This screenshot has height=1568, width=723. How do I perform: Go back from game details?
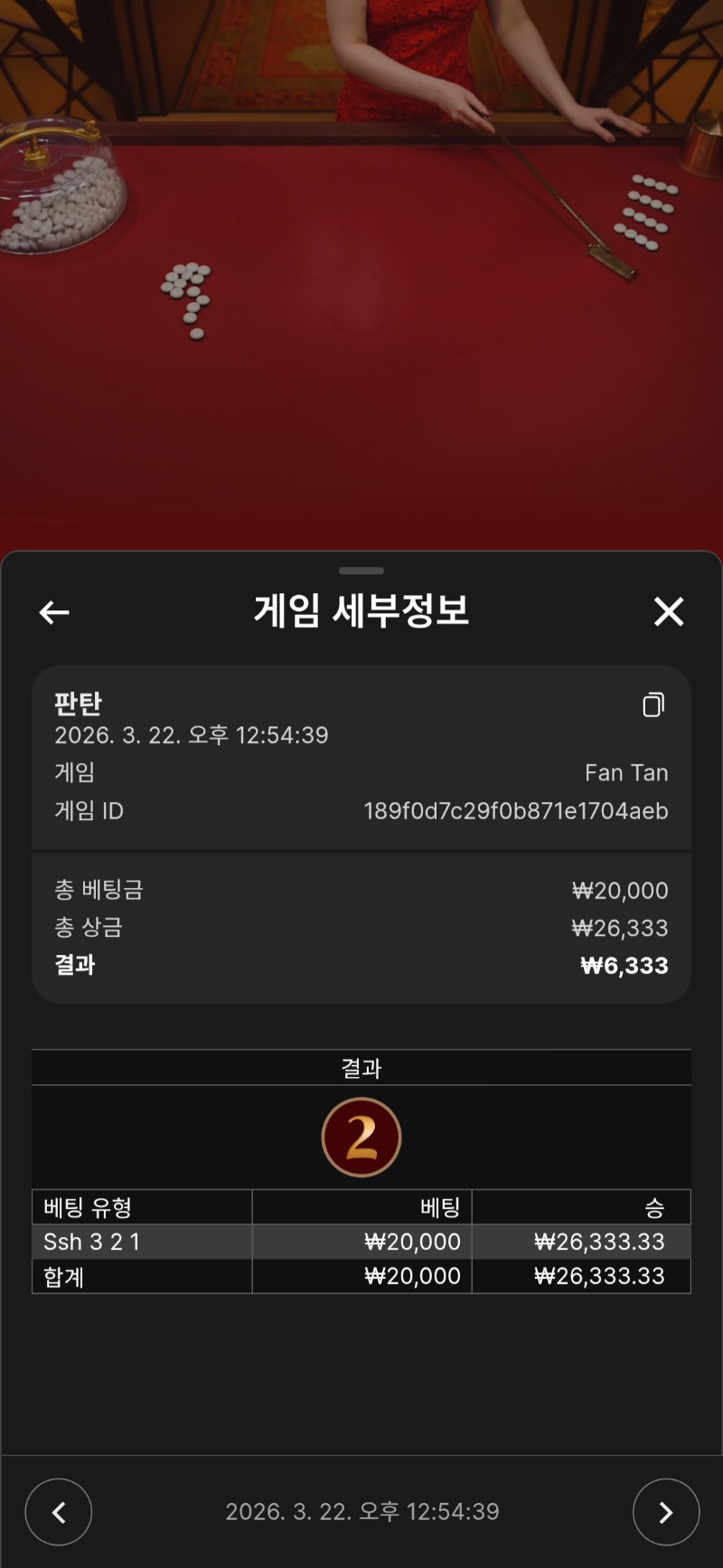tap(54, 612)
